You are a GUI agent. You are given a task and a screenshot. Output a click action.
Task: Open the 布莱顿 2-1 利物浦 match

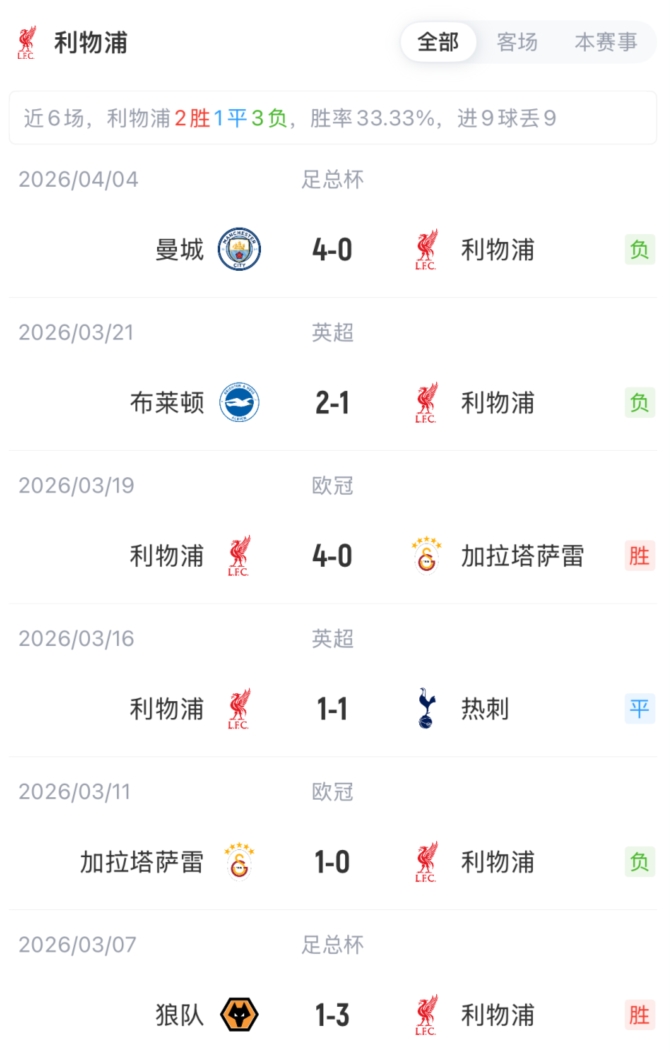(x=332, y=402)
